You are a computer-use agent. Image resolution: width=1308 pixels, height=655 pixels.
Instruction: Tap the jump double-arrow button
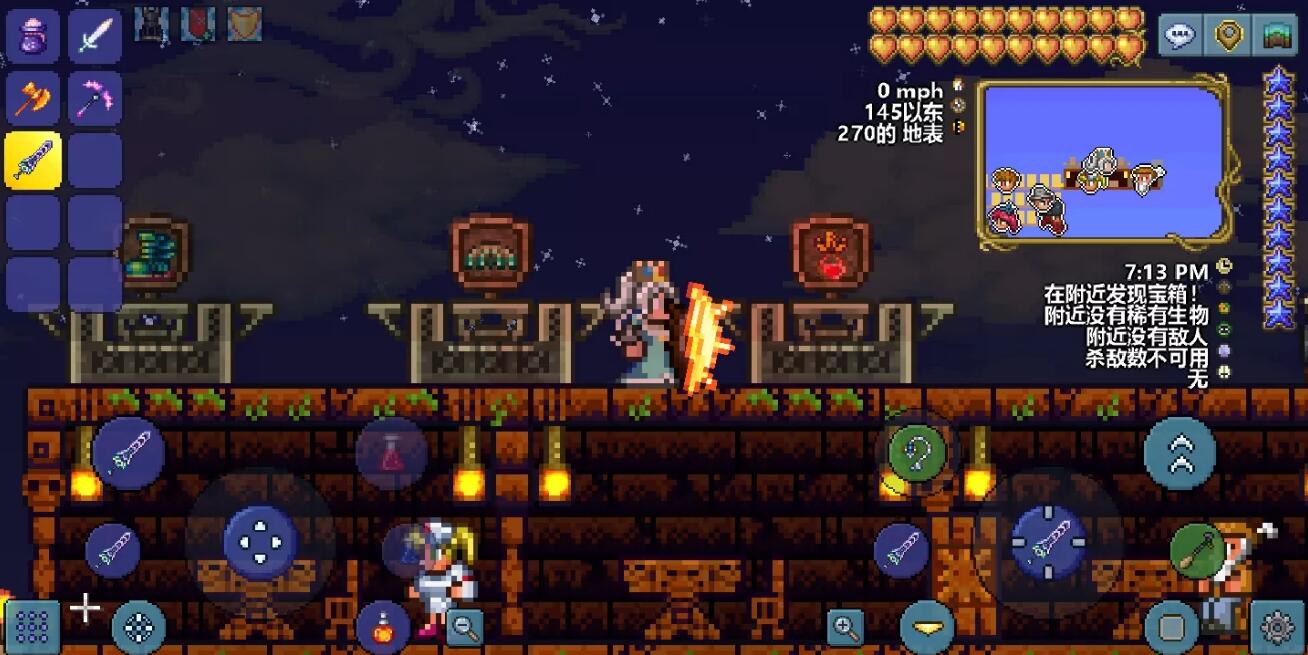pyautogui.click(x=1180, y=453)
